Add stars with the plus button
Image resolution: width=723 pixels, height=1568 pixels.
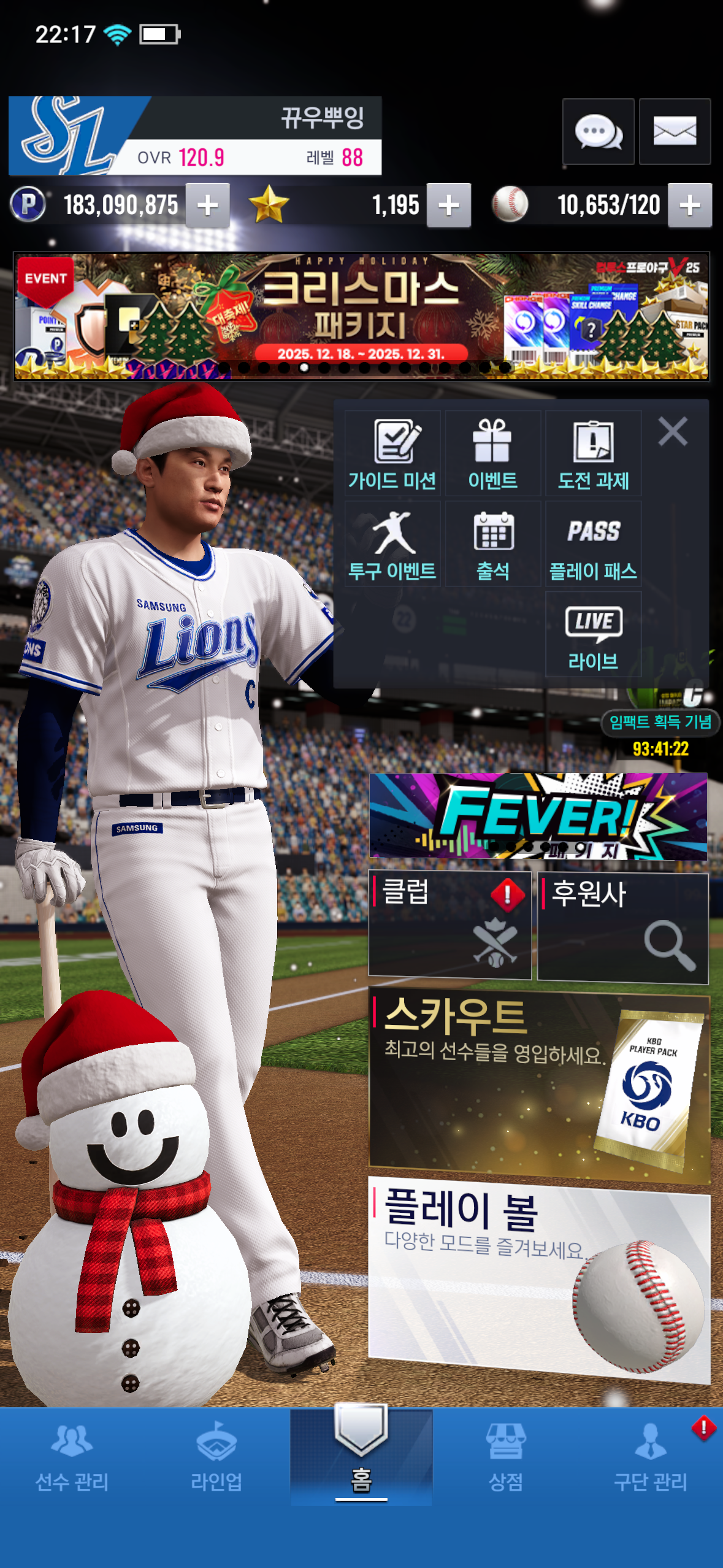449,206
